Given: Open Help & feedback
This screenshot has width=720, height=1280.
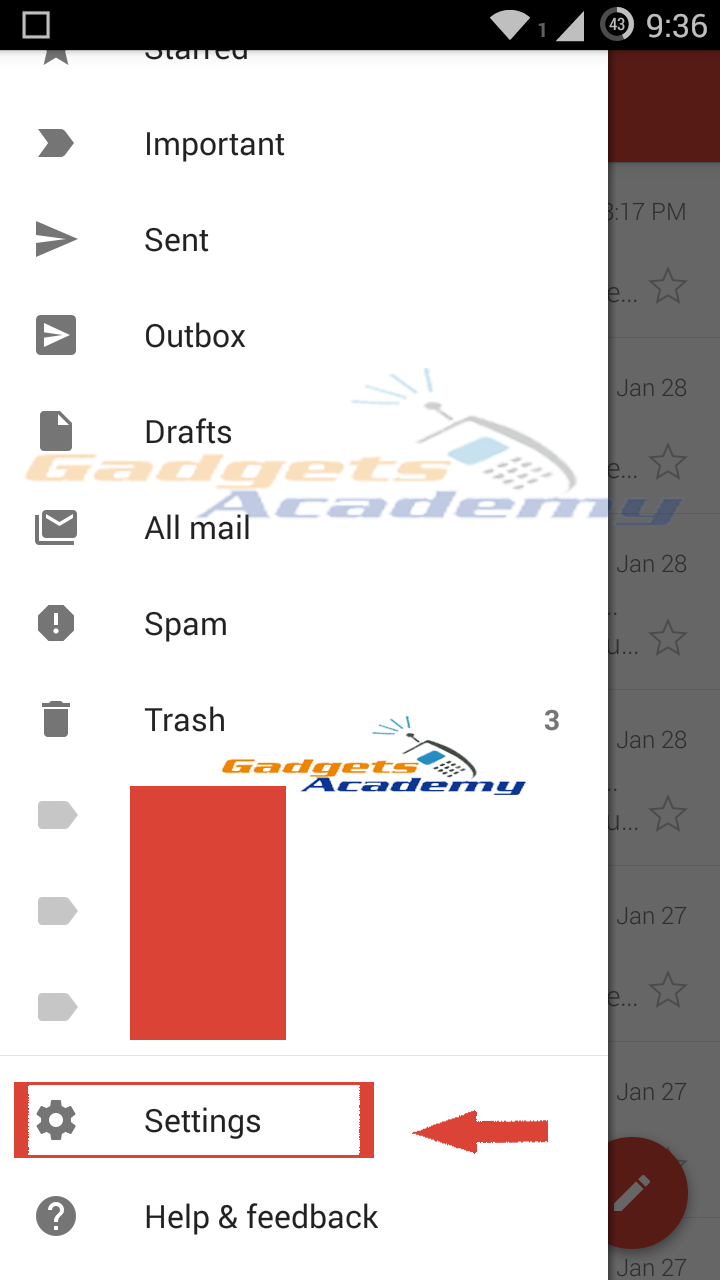Looking at the screenshot, I should (x=304, y=1217).
